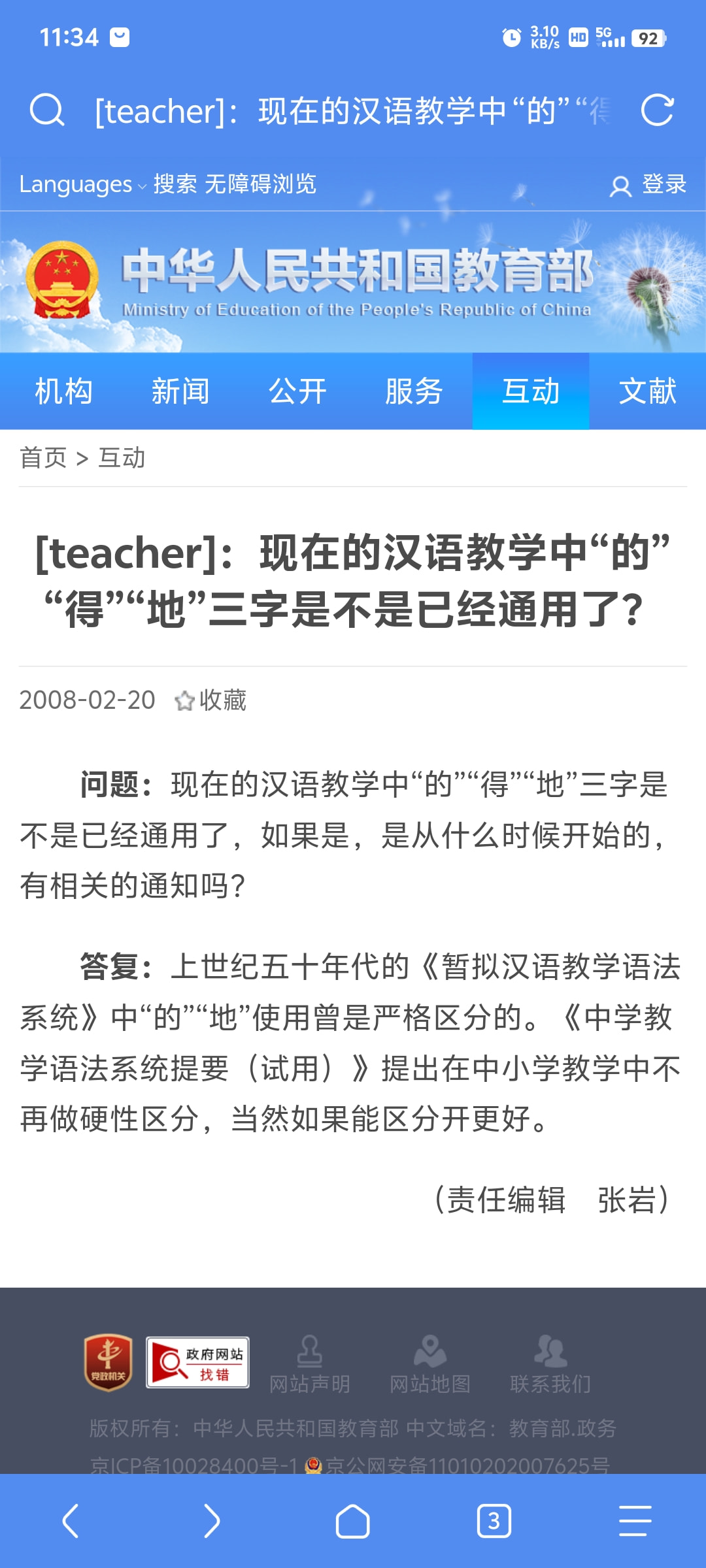Open 网站地图 in the footer
This screenshot has height=1568, width=706.
[x=430, y=1365]
